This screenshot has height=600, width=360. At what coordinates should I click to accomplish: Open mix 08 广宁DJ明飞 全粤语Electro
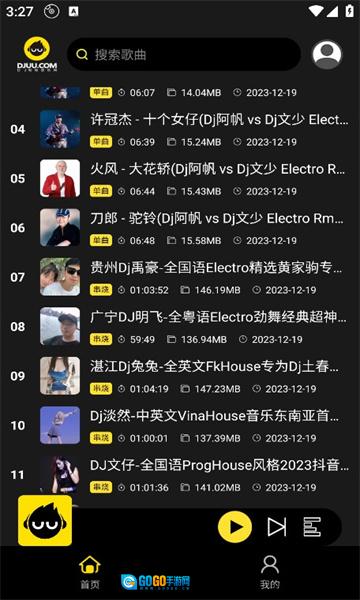pos(180,327)
